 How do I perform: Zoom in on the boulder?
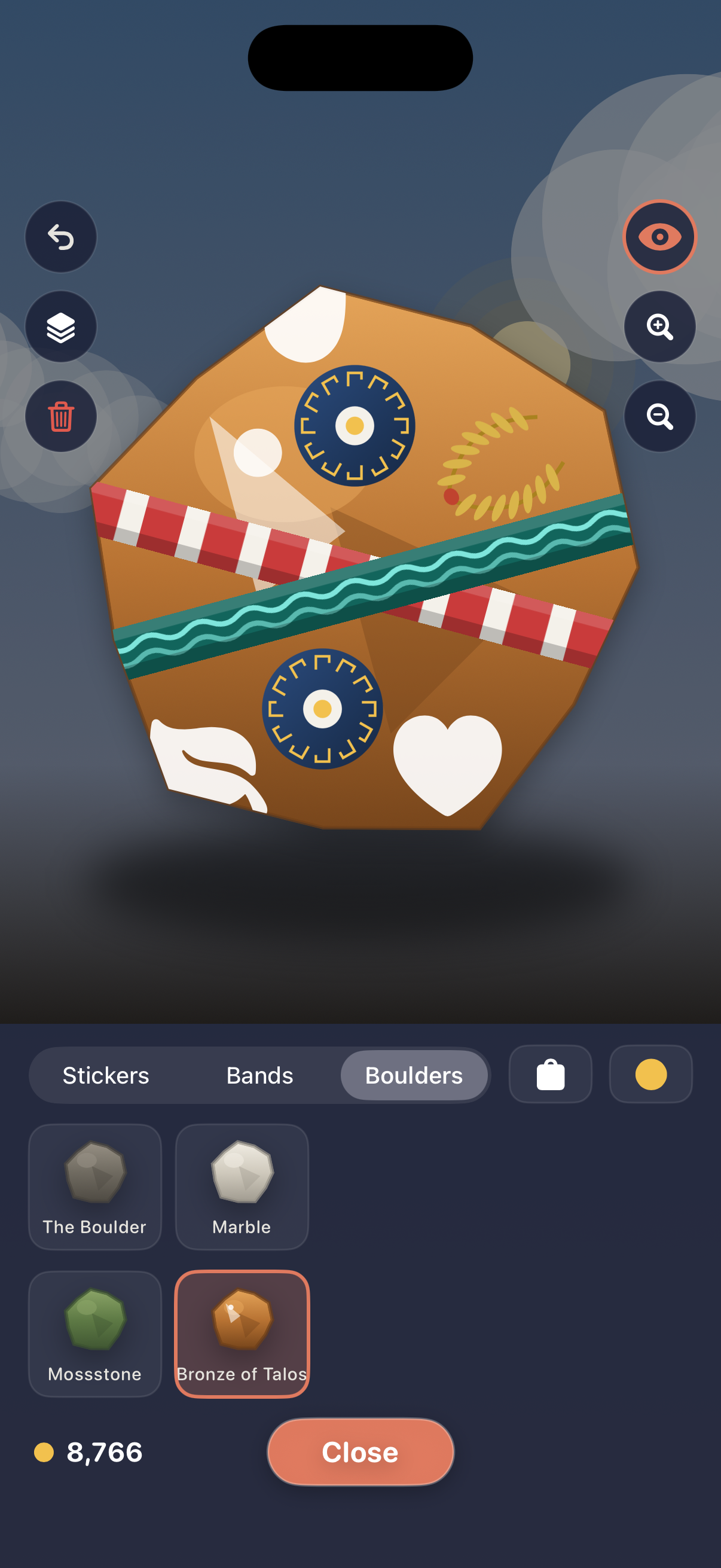[659, 327]
